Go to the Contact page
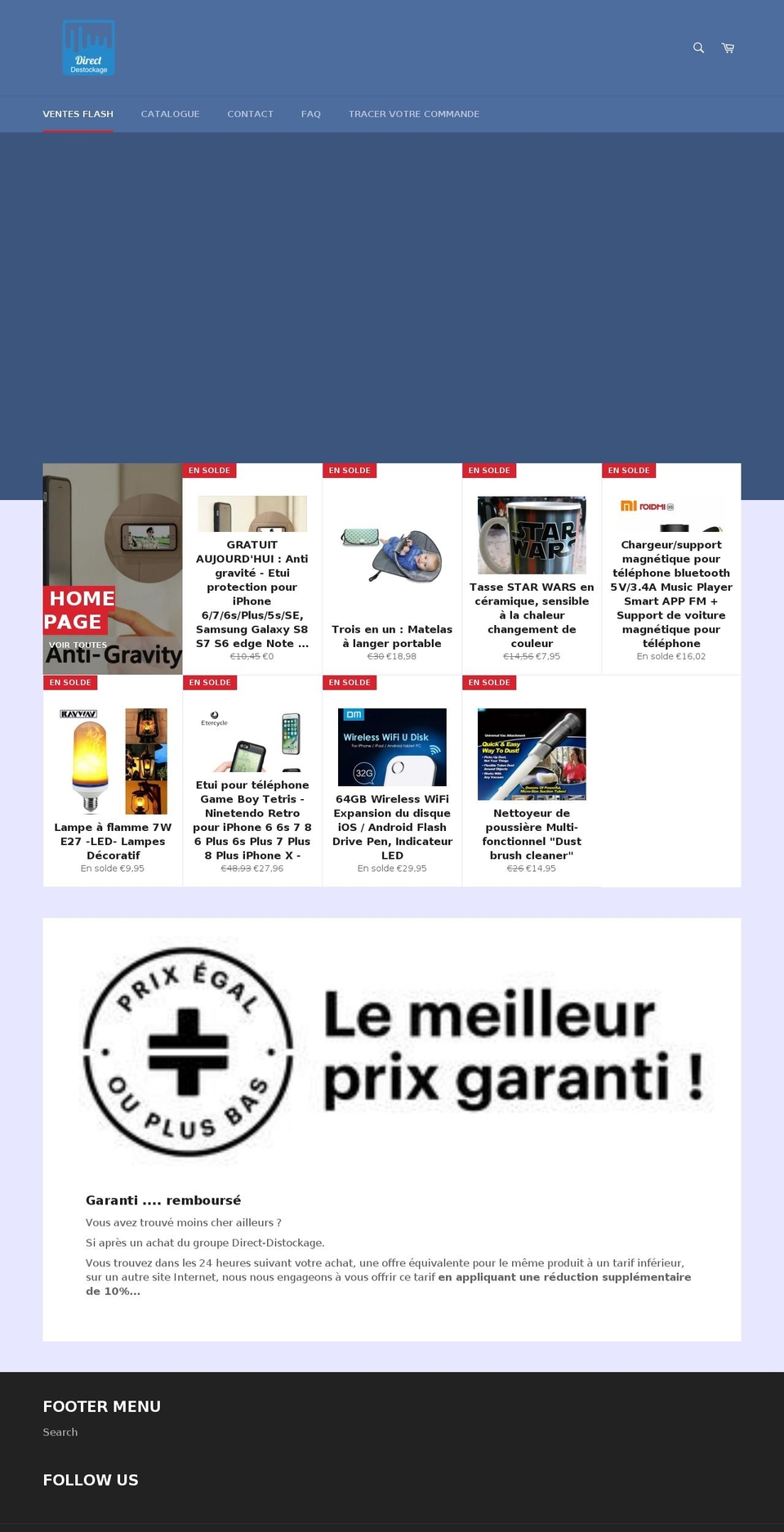This screenshot has height=1532, width=784. [250, 114]
